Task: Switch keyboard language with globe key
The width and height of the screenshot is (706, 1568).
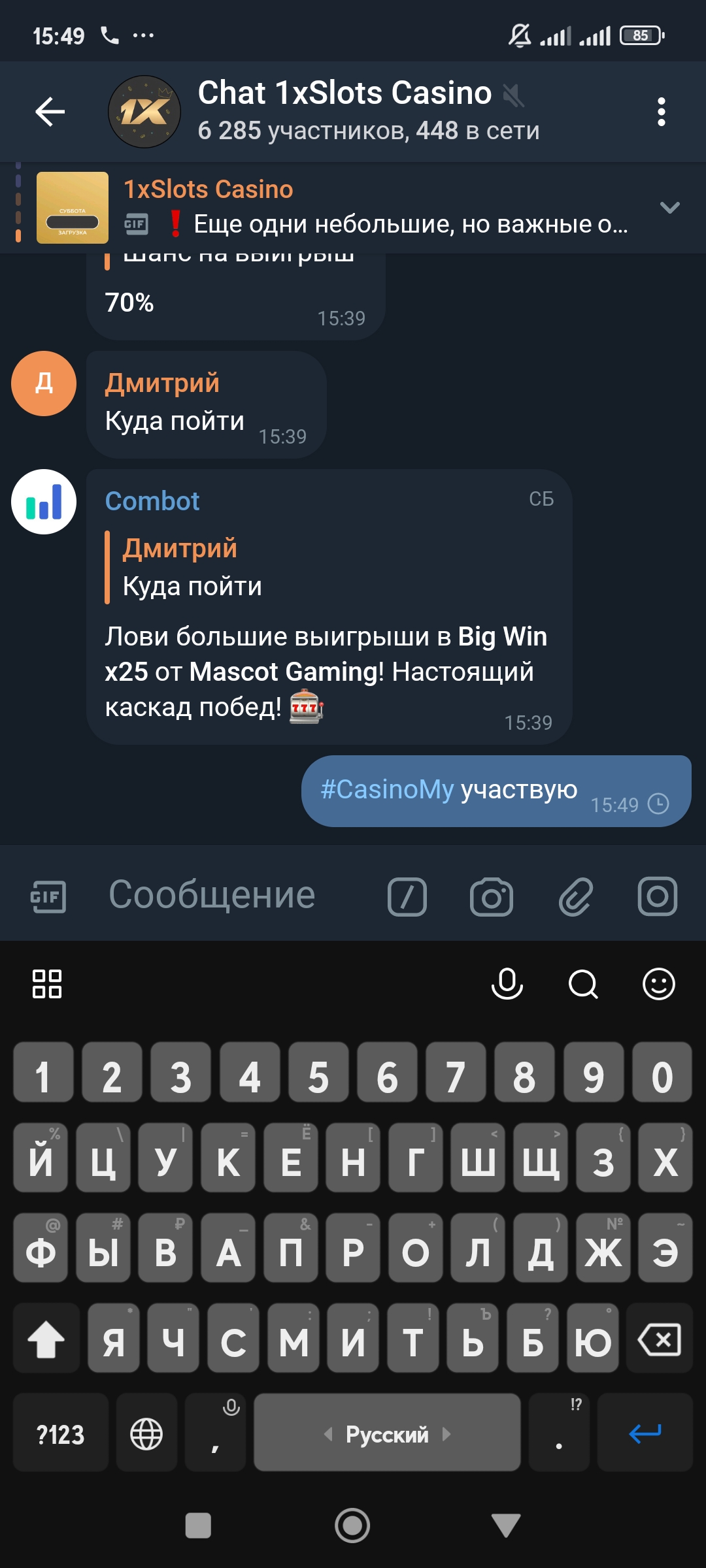Action: pyautogui.click(x=146, y=1434)
